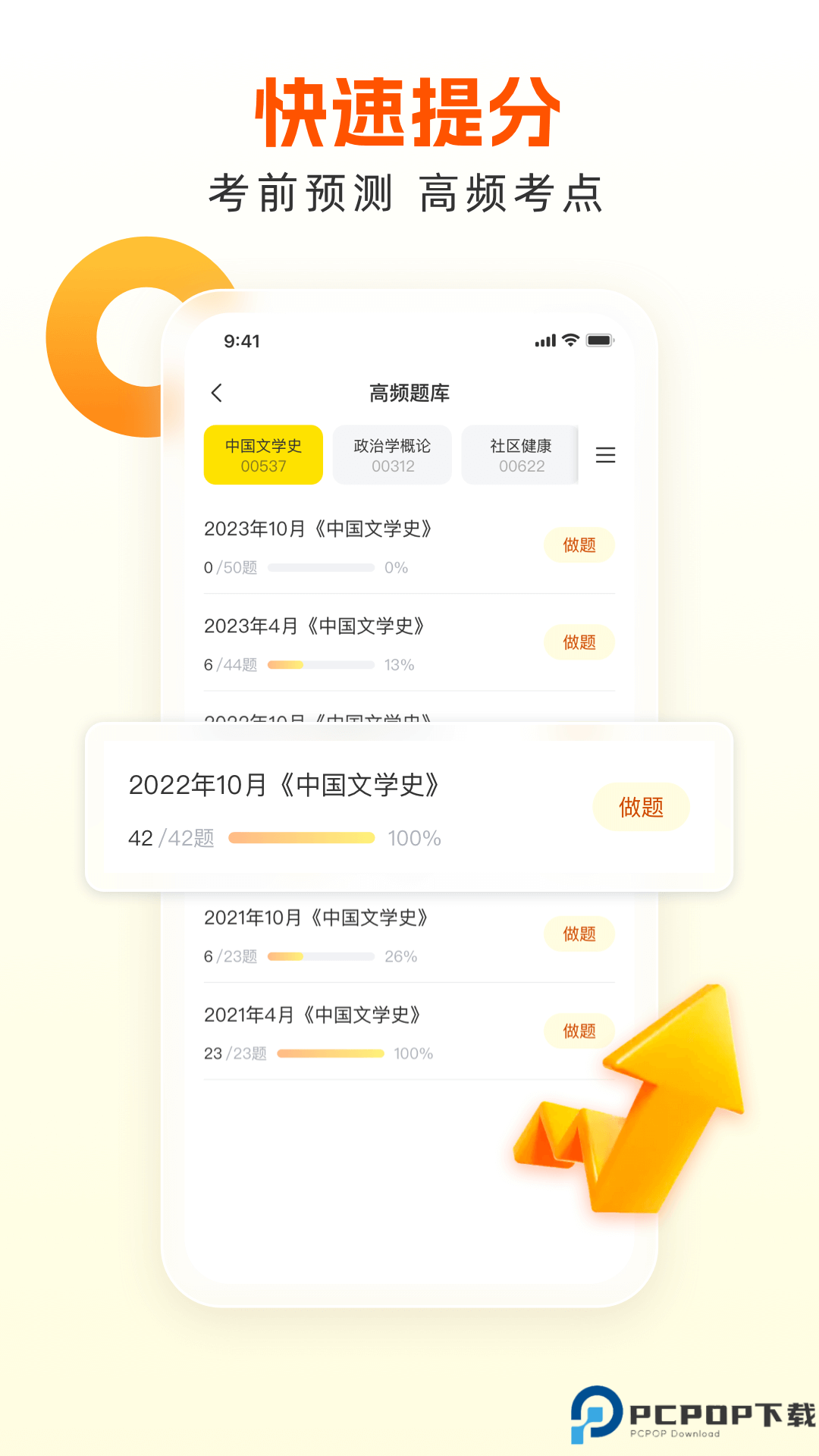
Task: Tap the back arrow on 高频题库 page
Action: (218, 394)
